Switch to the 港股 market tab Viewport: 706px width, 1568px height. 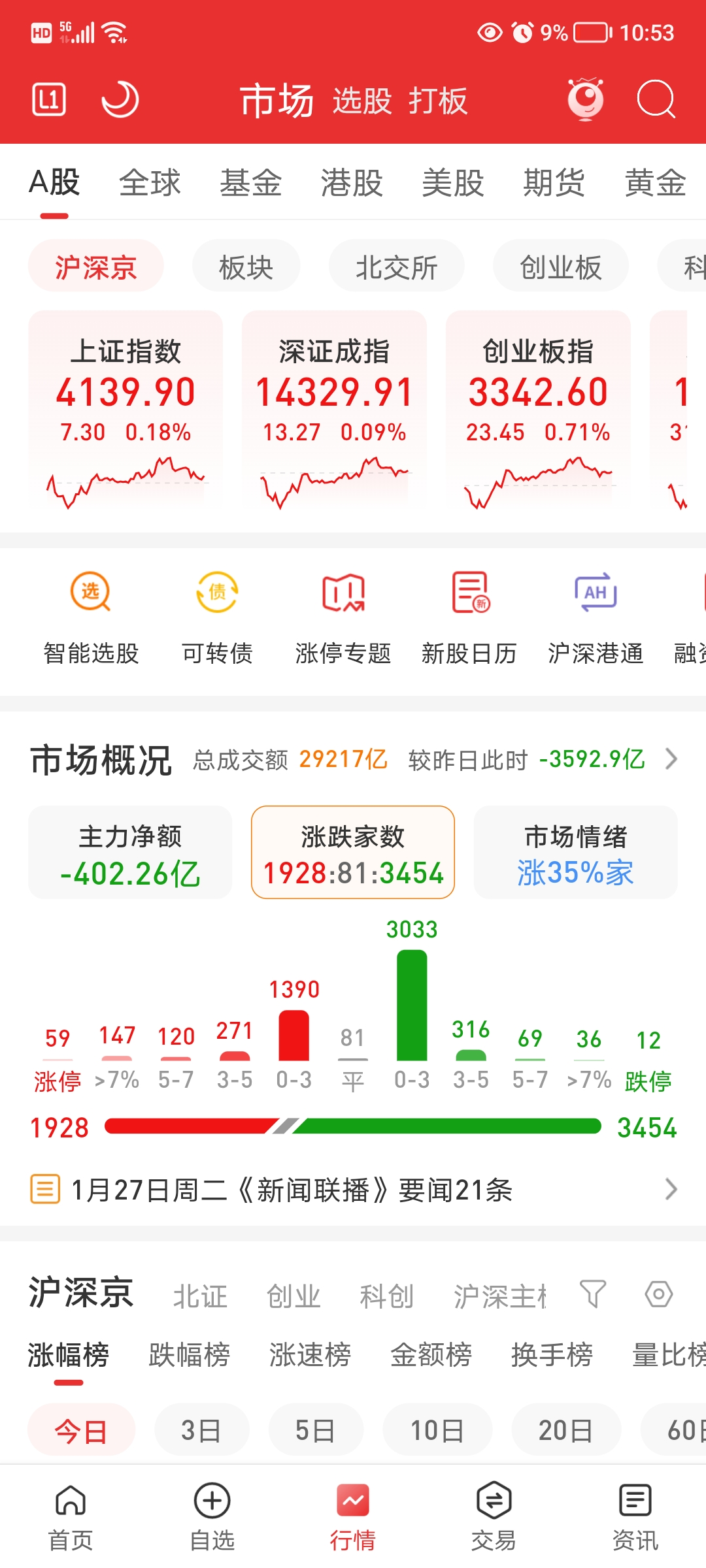352,183
